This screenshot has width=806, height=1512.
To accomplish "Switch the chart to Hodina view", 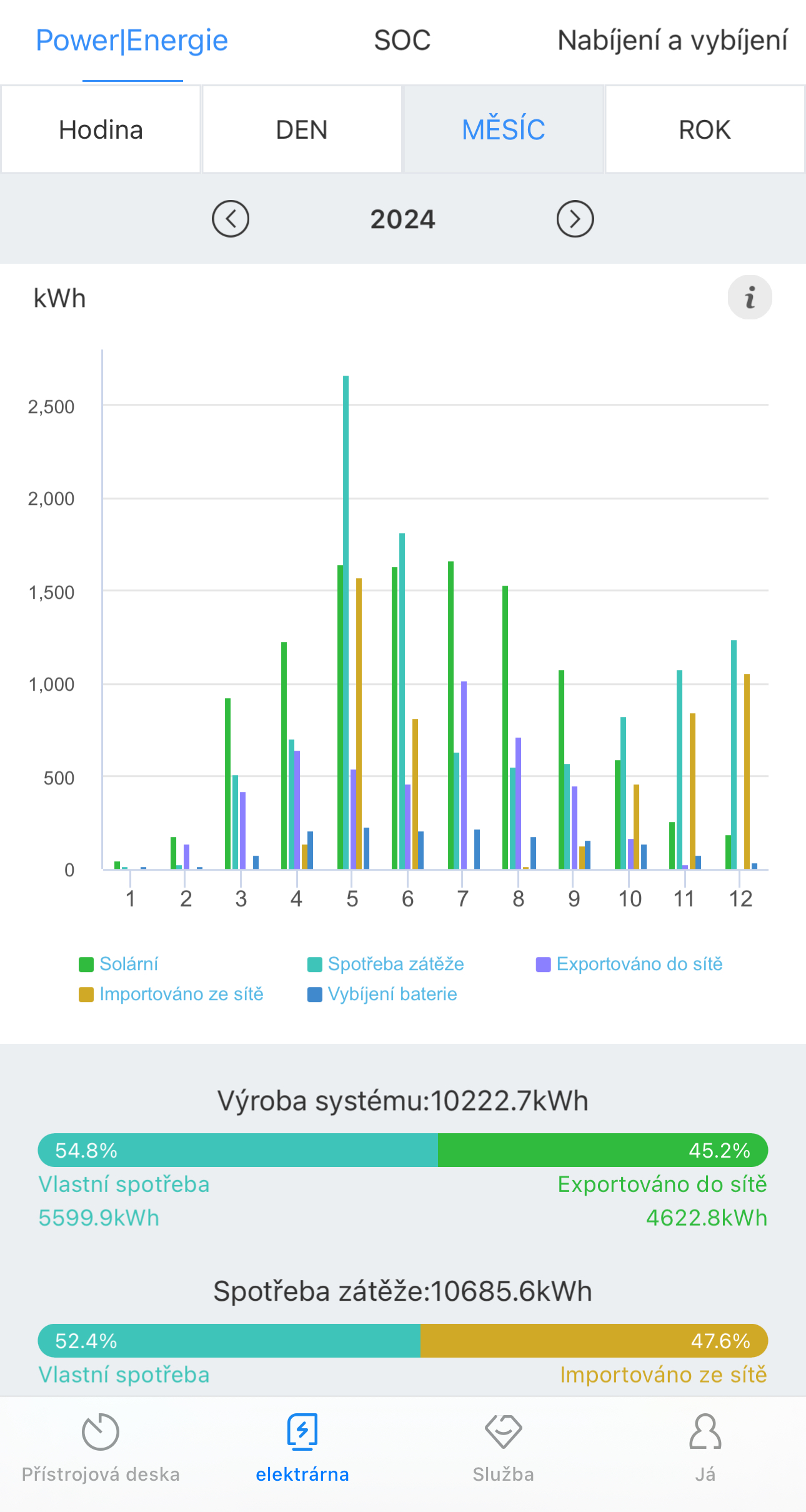I will [x=101, y=129].
